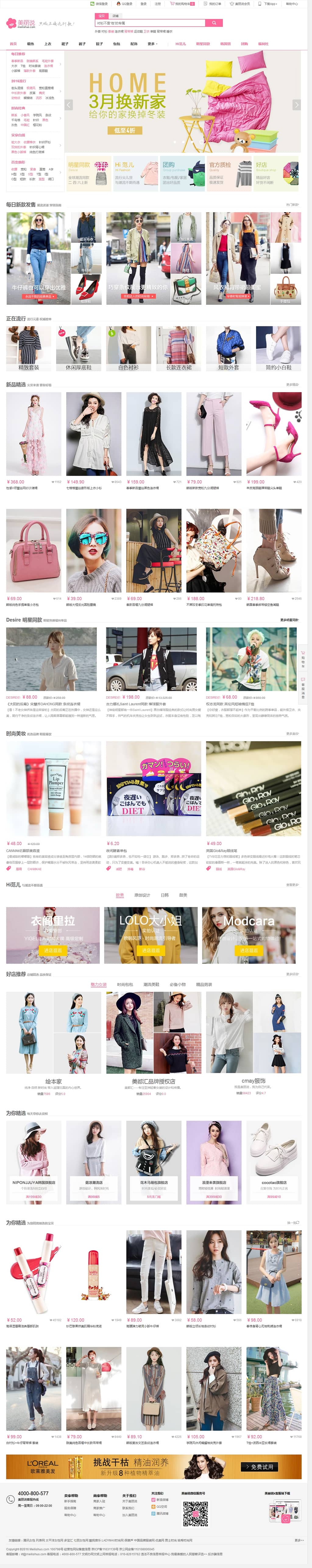
Task: Switch to the 原创设计 tab
Action: tap(142, 895)
